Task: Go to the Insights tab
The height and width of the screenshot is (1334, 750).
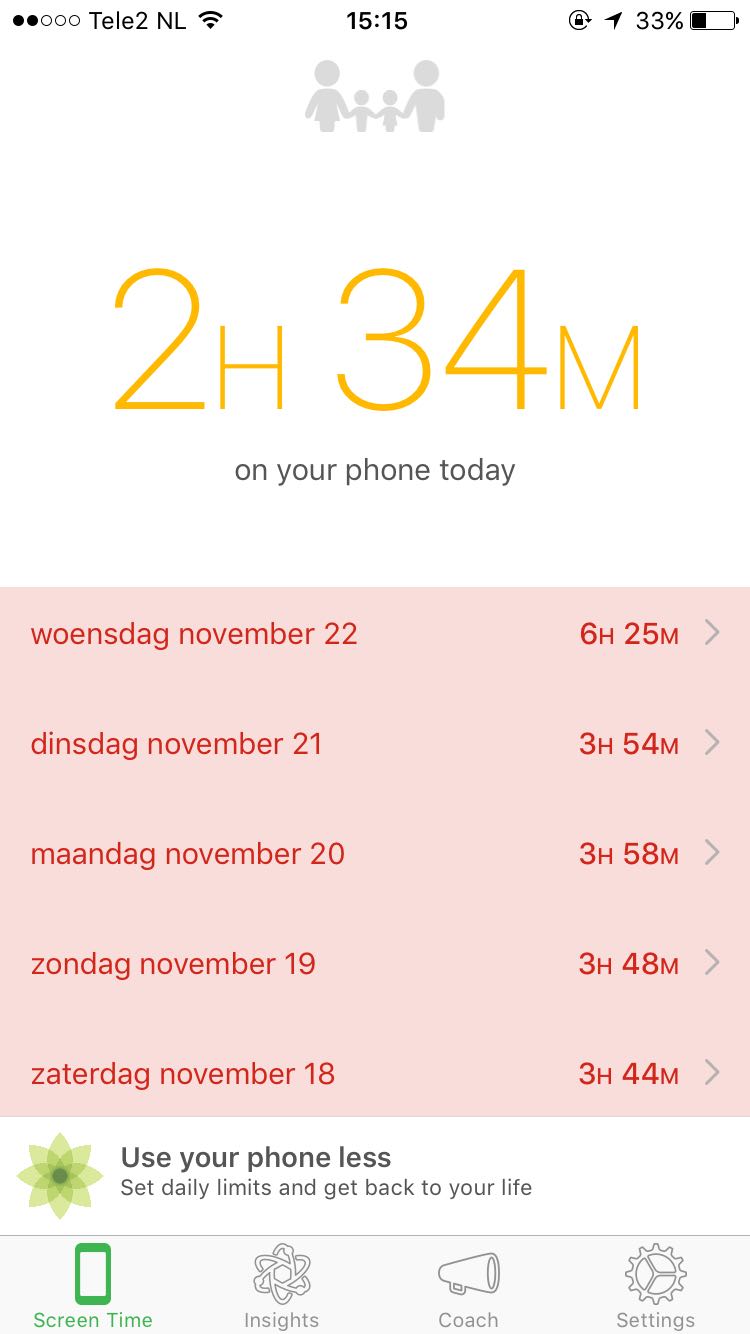Action: (281, 1286)
